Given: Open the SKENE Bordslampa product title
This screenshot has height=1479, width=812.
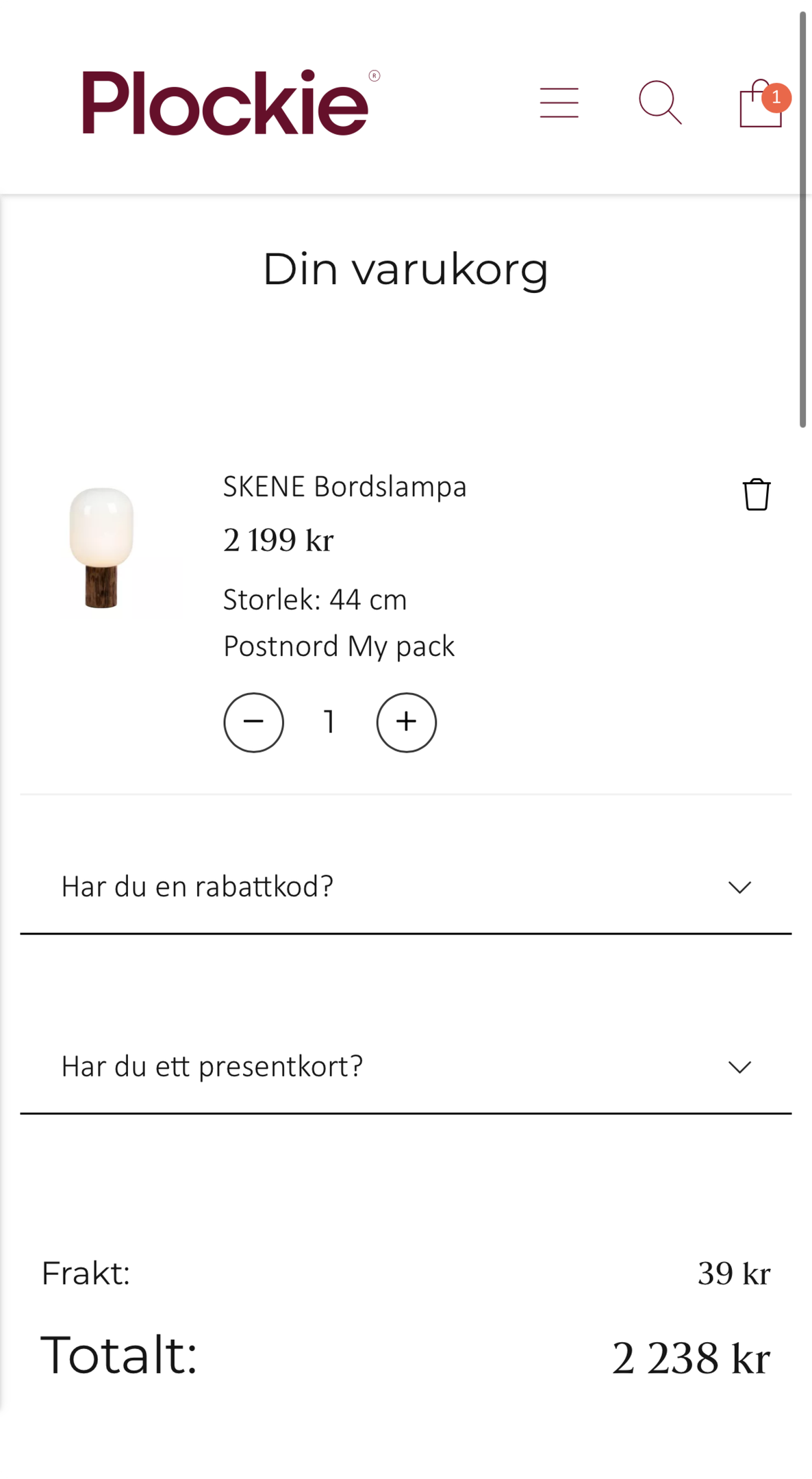Looking at the screenshot, I should (344, 487).
